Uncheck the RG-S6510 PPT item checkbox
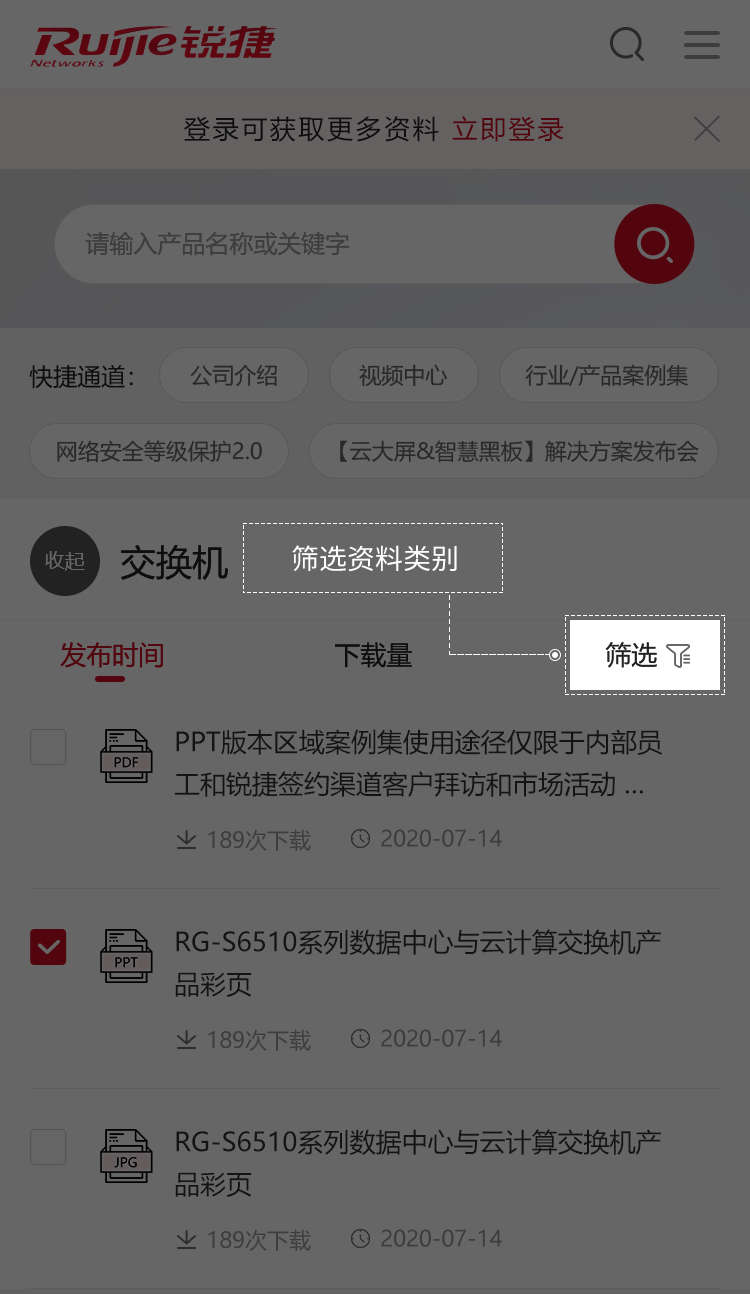750x1294 pixels. (x=48, y=946)
